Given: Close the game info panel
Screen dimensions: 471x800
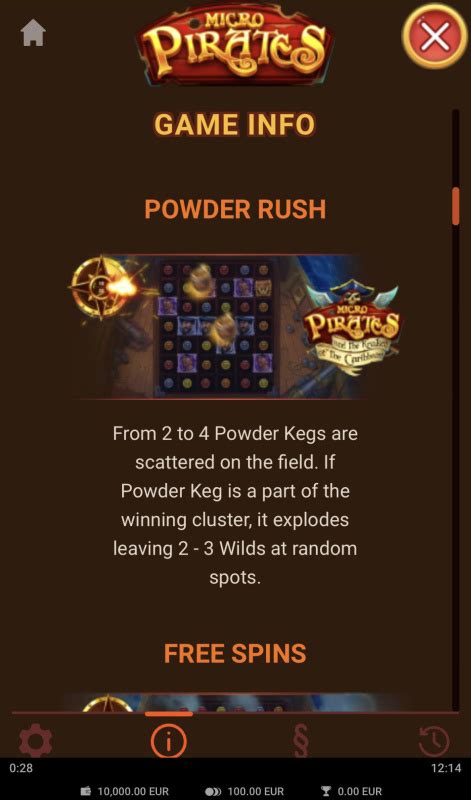Looking at the screenshot, I should (x=435, y=36).
